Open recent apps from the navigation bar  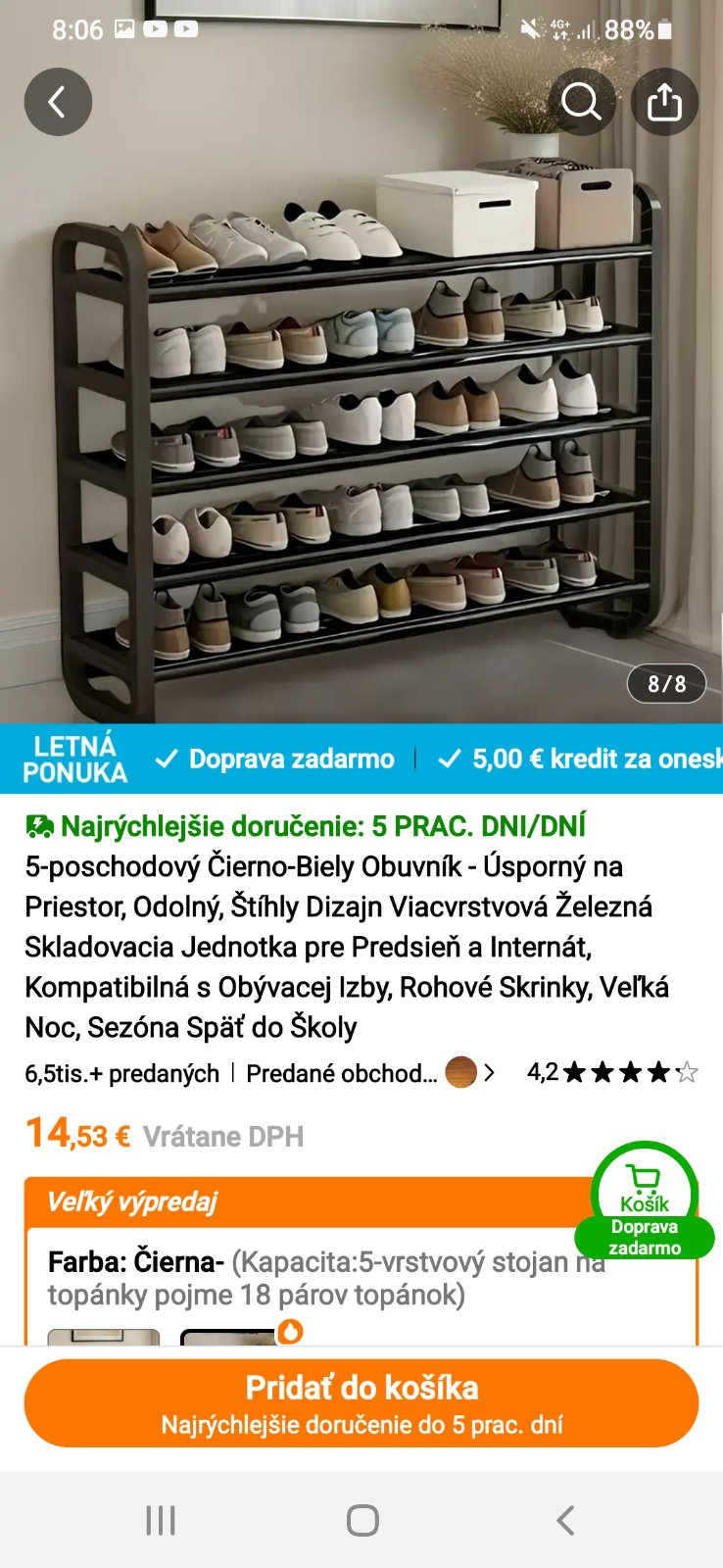pyautogui.click(x=161, y=1520)
